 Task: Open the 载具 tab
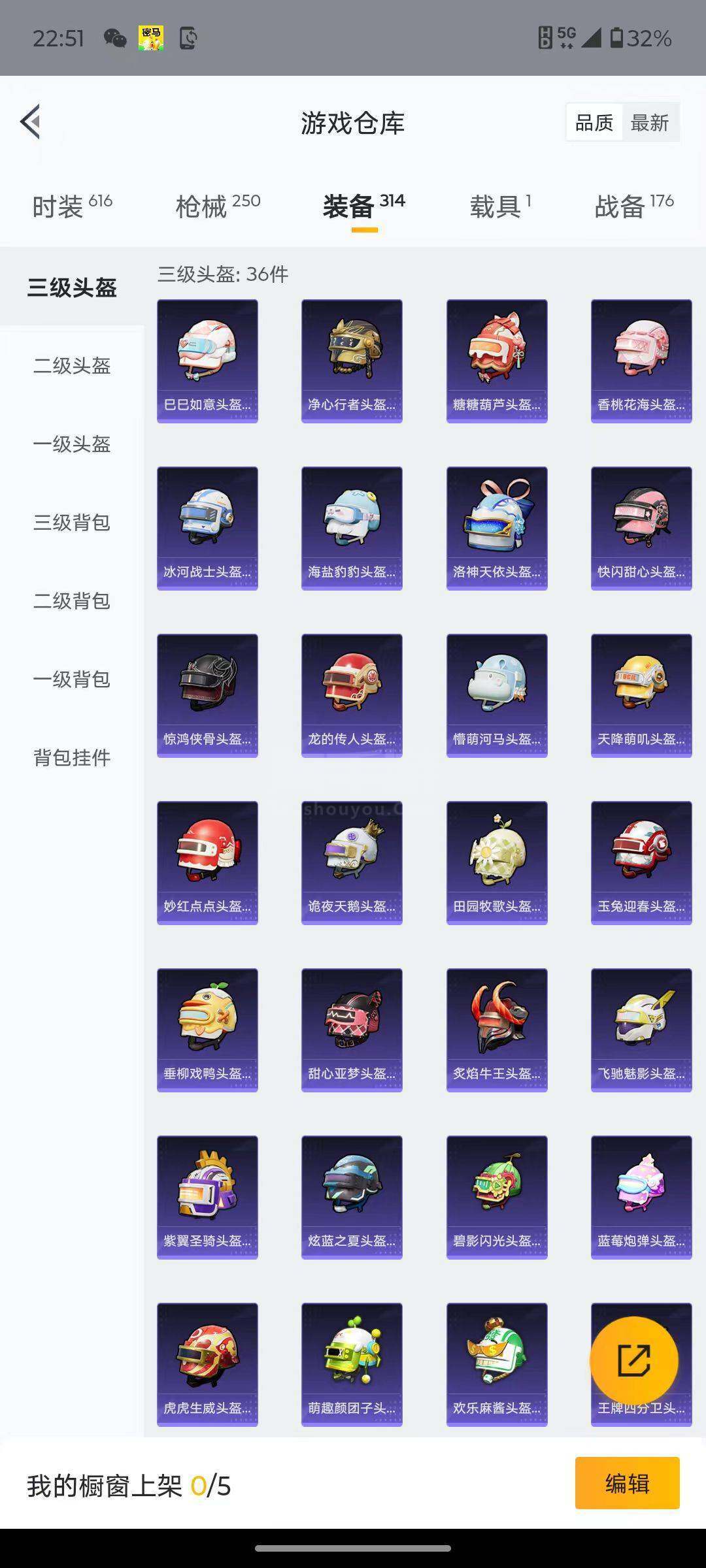coord(500,206)
